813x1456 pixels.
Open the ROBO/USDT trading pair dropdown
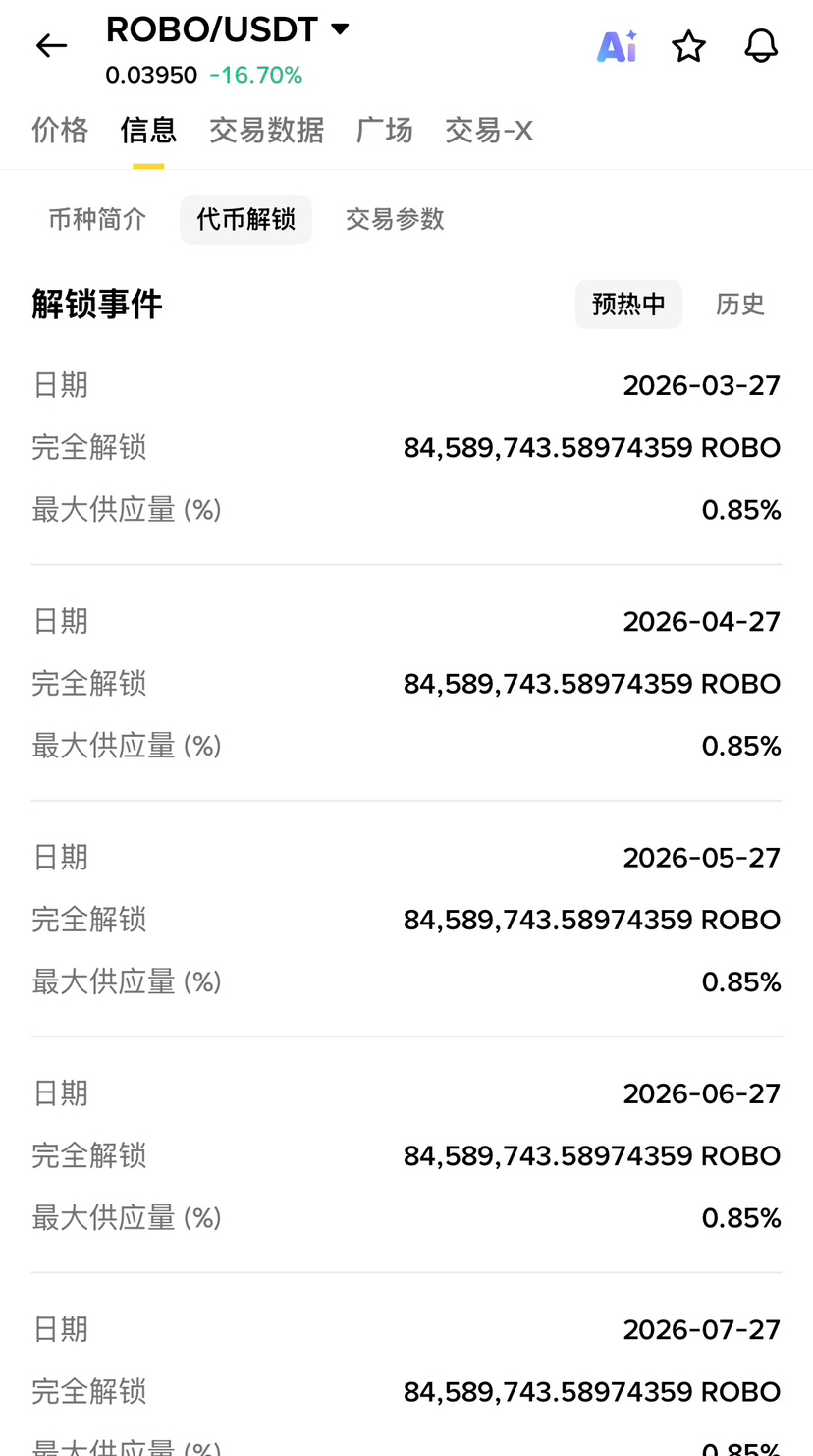tap(340, 29)
